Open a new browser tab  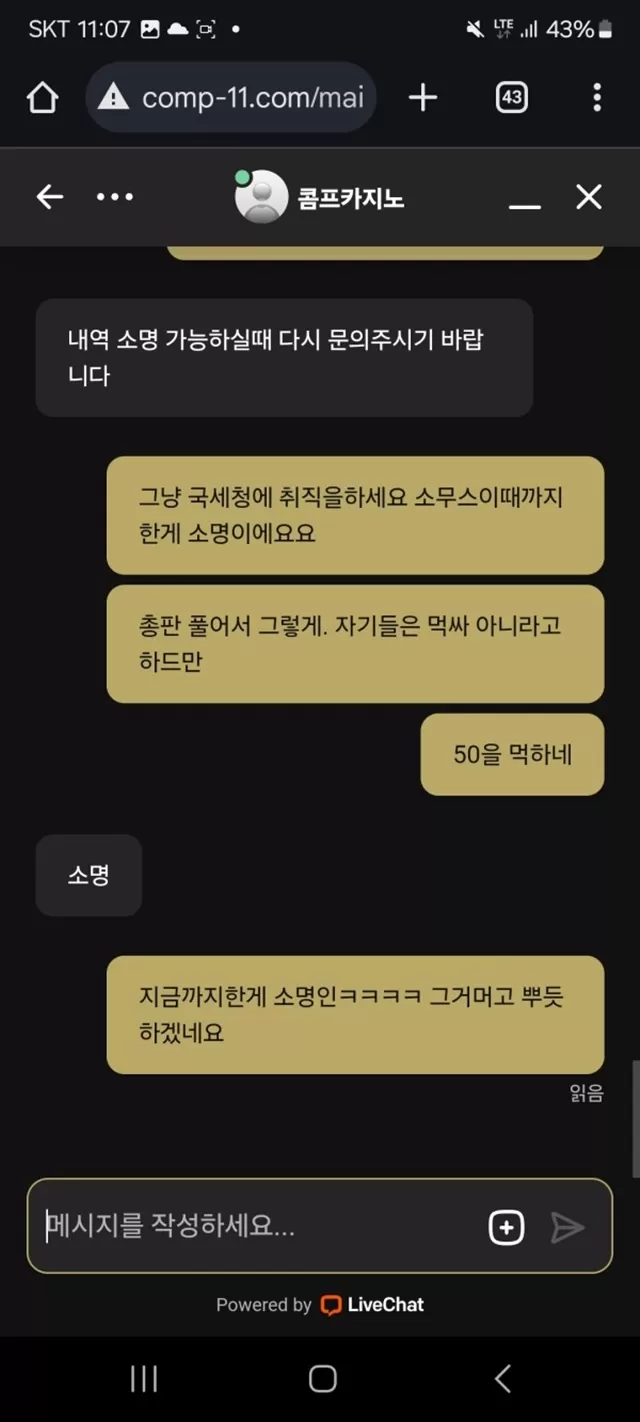(423, 98)
